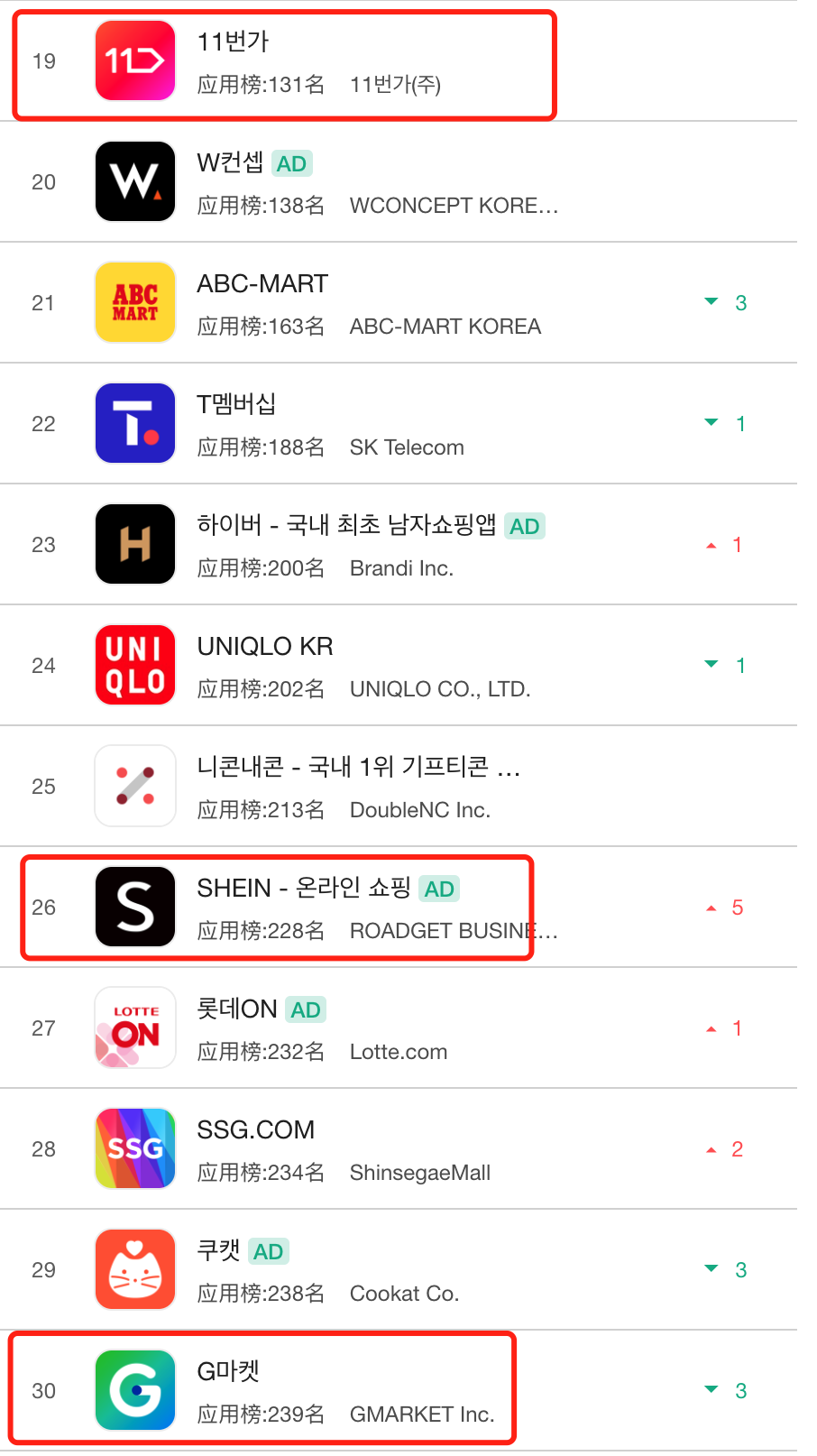Screen dimensions: 817x1456
Task: Open the 하이버 app by Brandi Inc.
Action: 346,526
